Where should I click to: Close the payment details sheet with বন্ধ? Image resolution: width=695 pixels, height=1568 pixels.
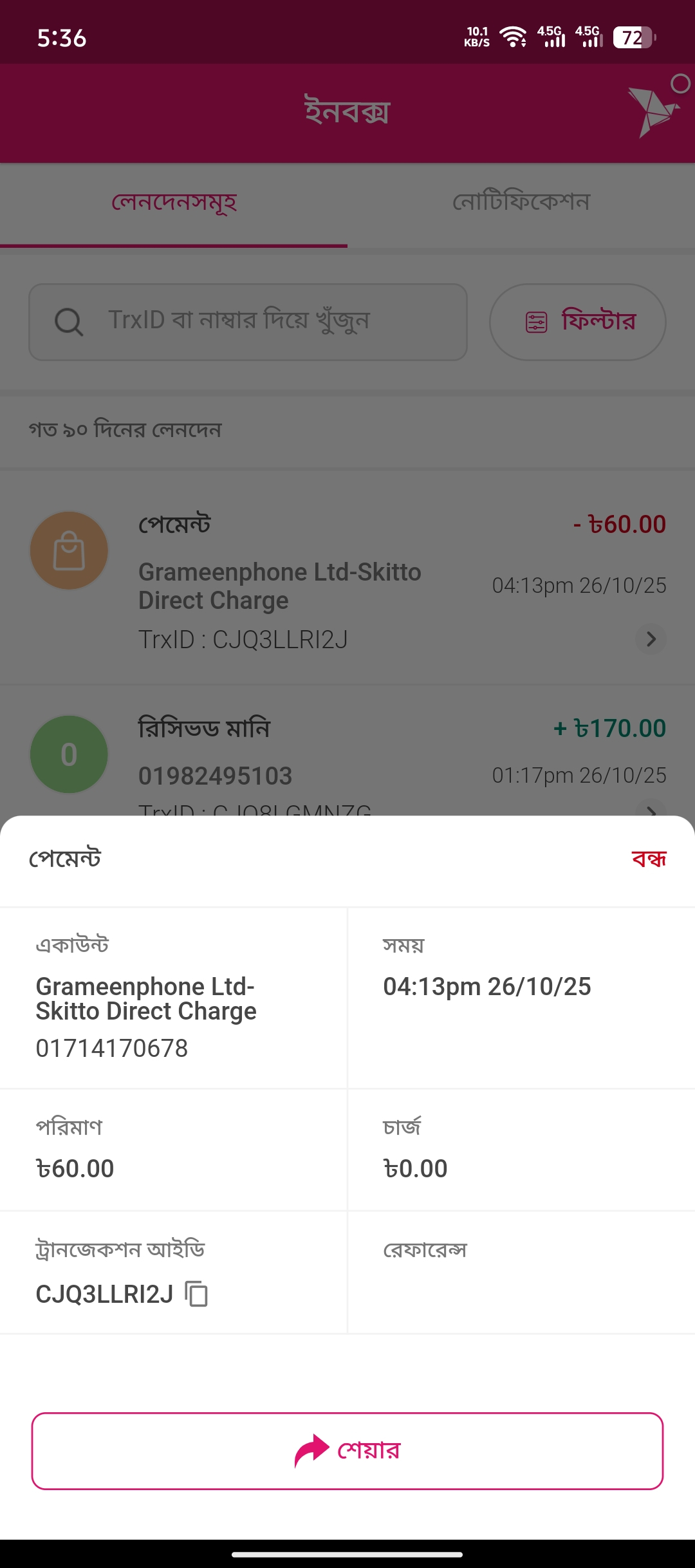pyautogui.click(x=649, y=859)
